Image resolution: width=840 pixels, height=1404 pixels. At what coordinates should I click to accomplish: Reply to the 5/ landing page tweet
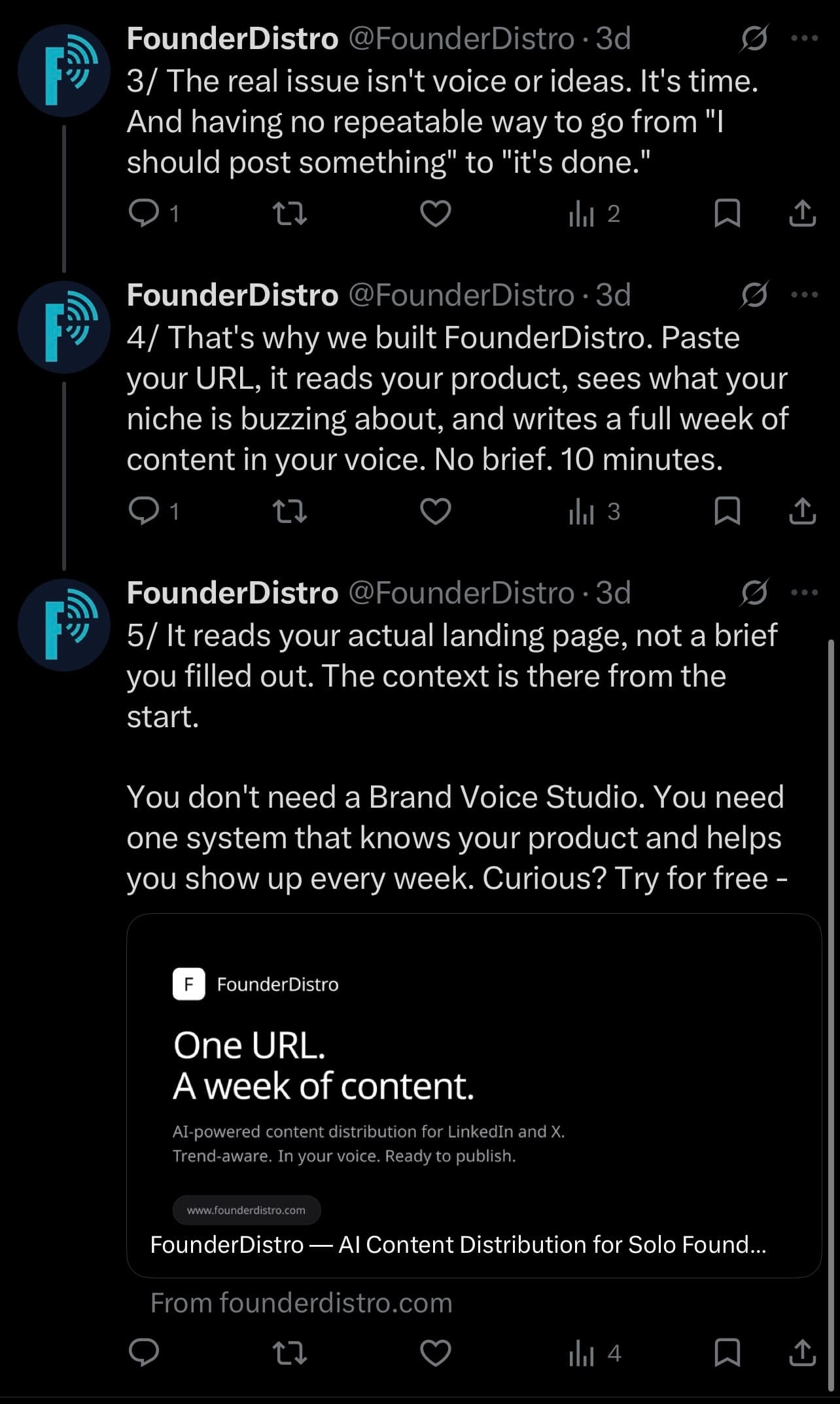[x=144, y=1352]
